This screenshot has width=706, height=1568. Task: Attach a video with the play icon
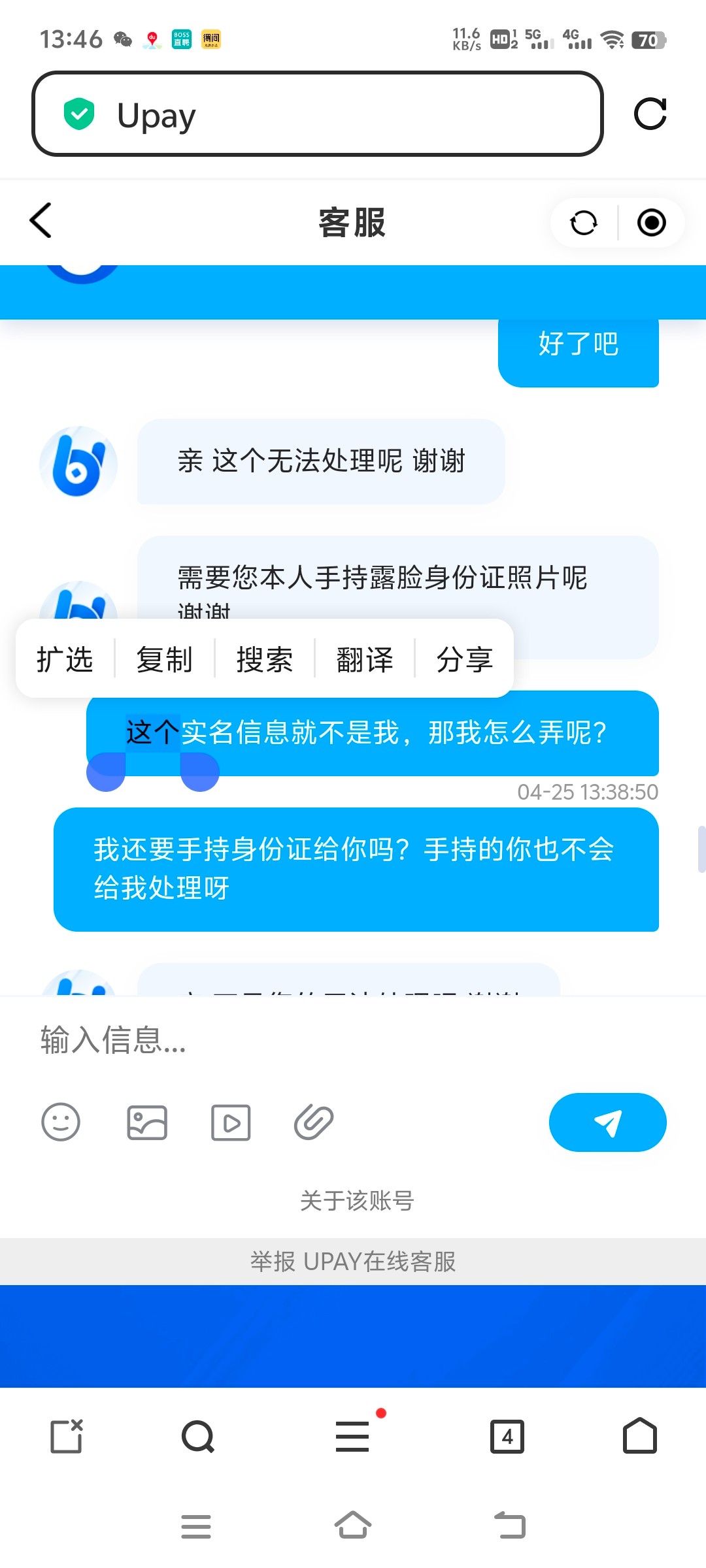tap(231, 1122)
